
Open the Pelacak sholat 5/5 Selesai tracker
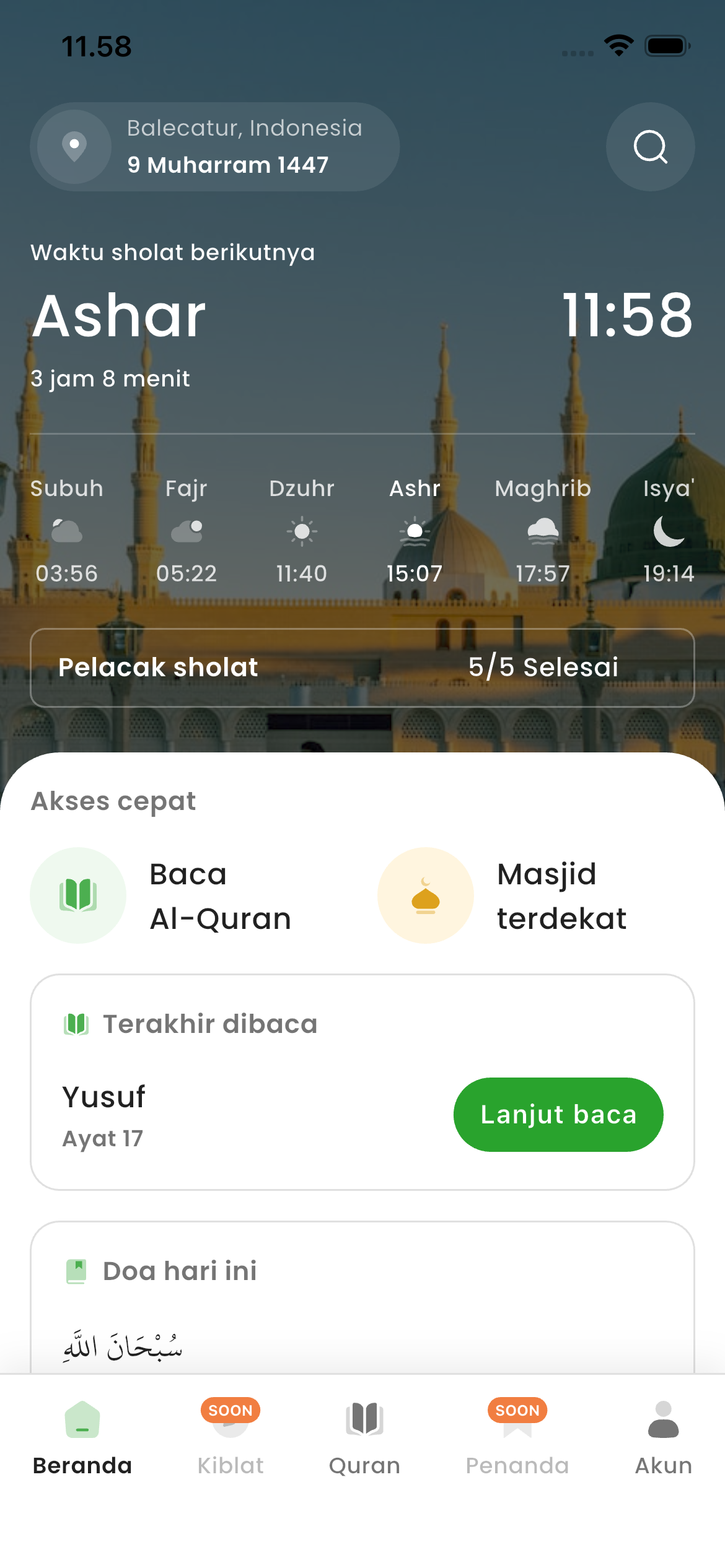362,668
